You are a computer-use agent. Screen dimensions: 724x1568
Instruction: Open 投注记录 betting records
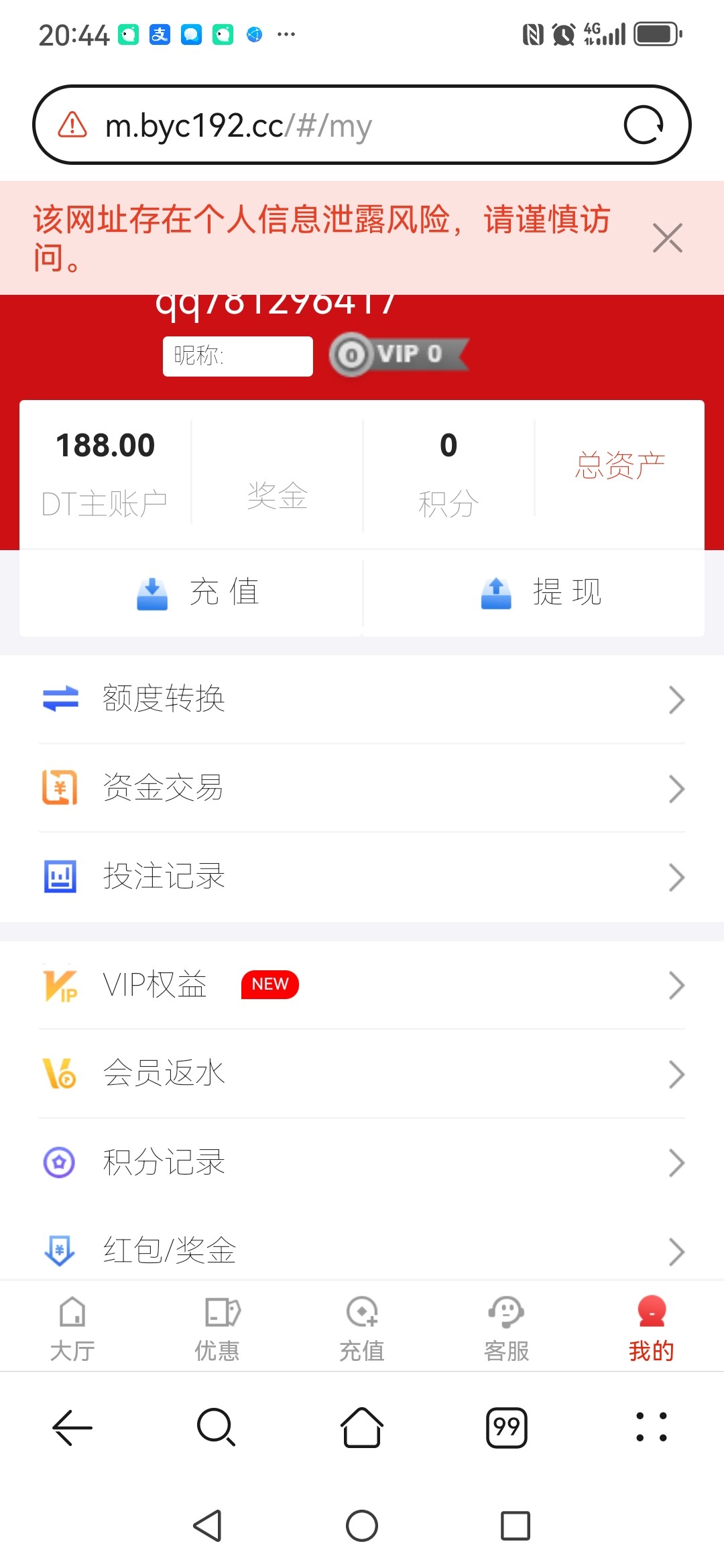362,876
